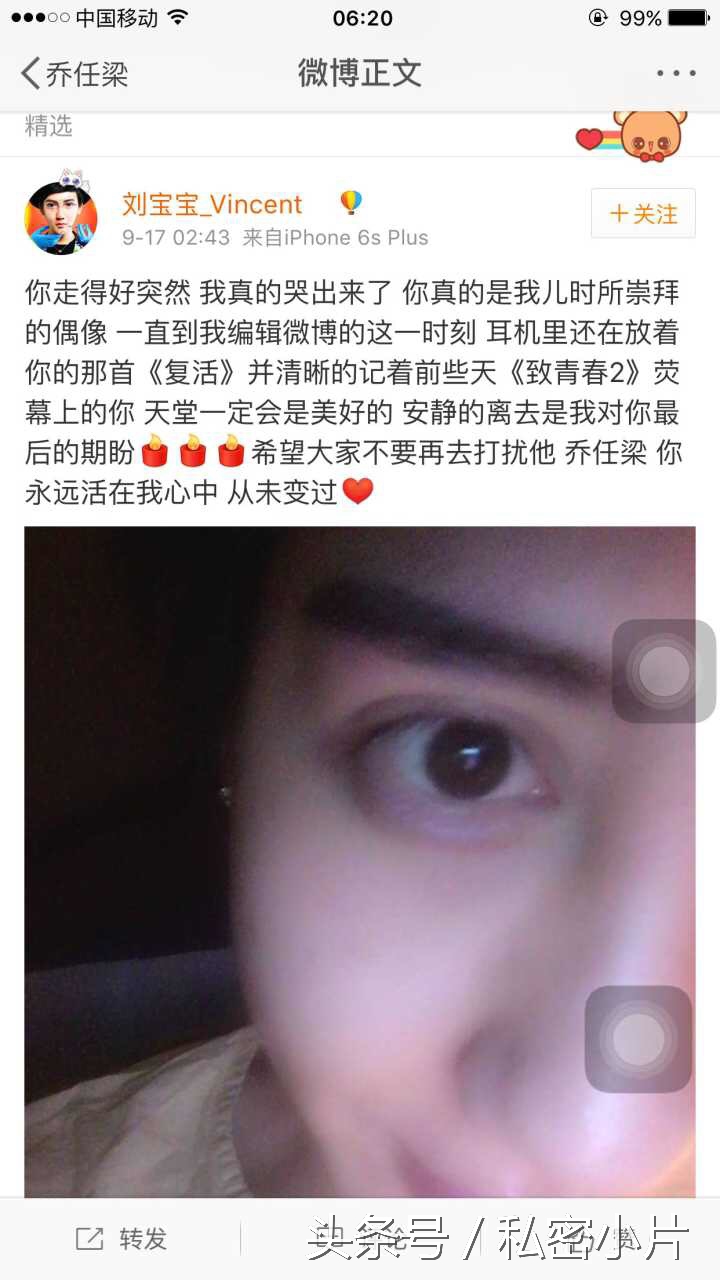Tap the red heart emoji ending the post
This screenshot has width=720, height=1280.
click(x=357, y=490)
